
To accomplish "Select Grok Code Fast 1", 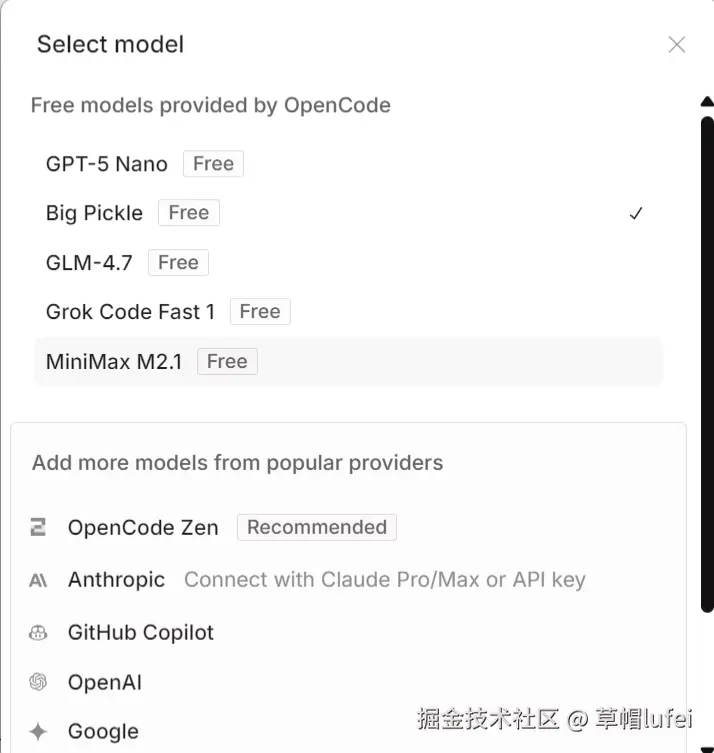I will coord(130,312).
